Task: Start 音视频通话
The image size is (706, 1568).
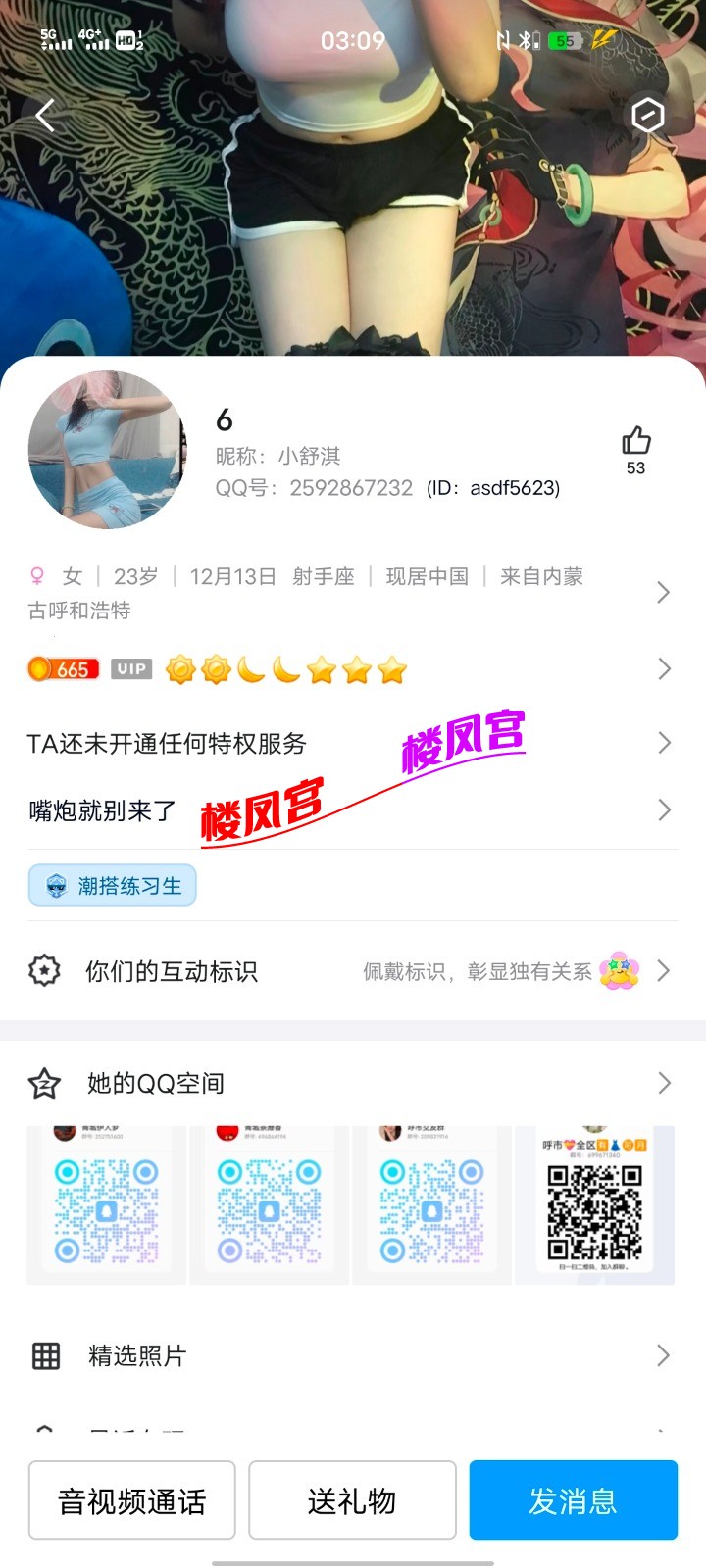Action: 132,1500
